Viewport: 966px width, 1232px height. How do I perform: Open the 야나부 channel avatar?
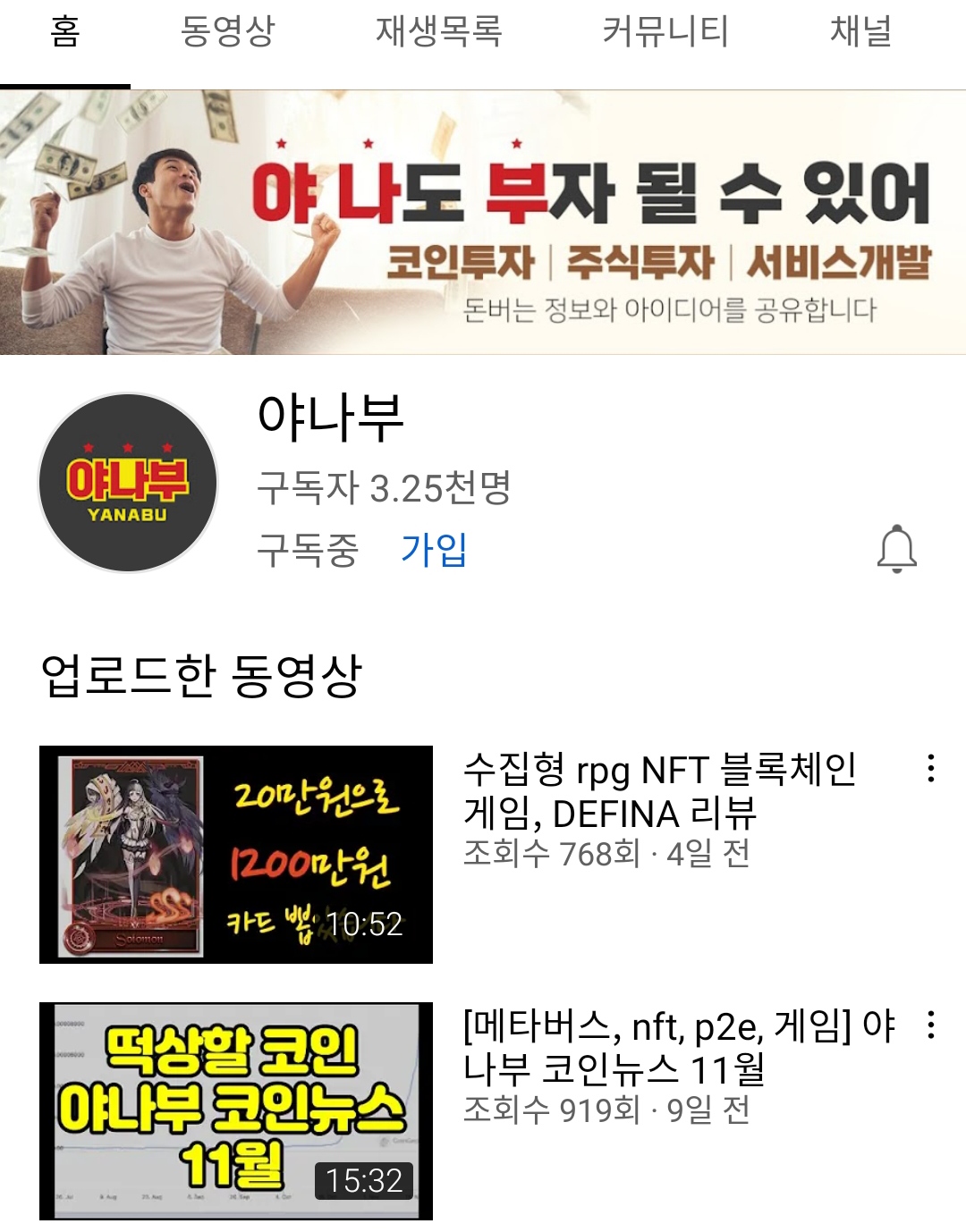128,483
